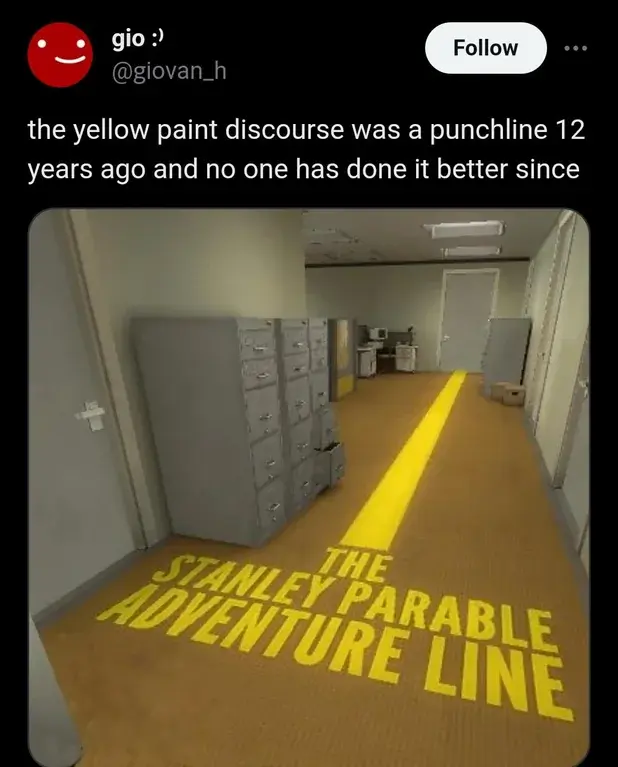Image resolution: width=618 pixels, height=767 pixels.
Task: Follow the gio :) account
Action: 486,48
